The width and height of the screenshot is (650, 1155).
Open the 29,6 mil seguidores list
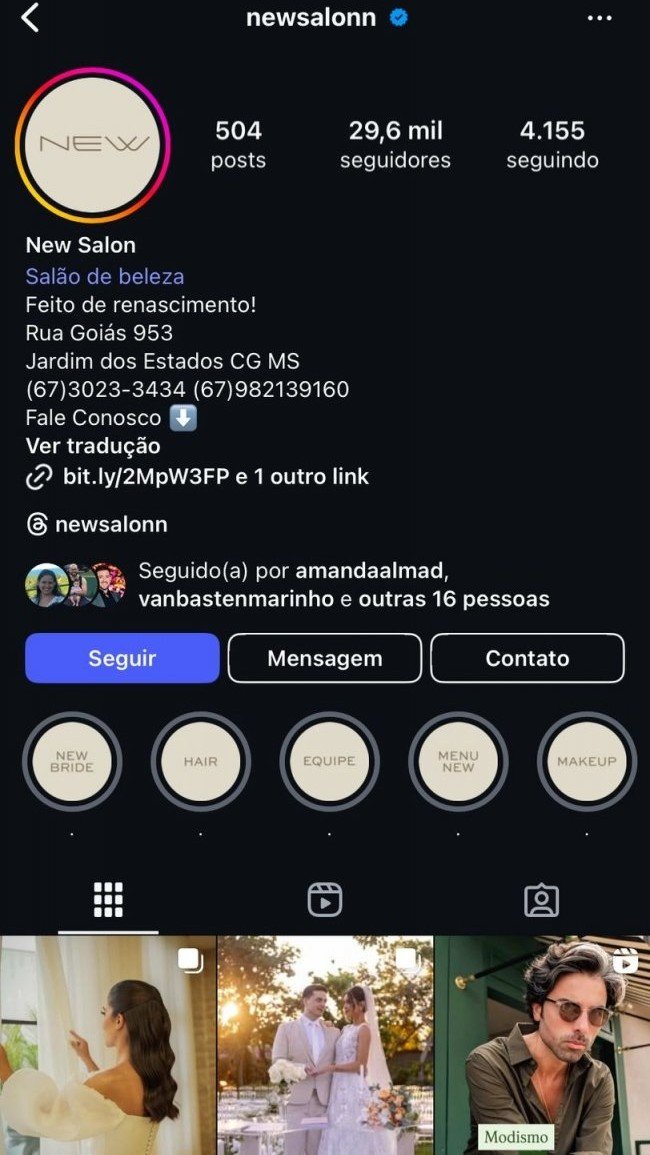tap(395, 144)
